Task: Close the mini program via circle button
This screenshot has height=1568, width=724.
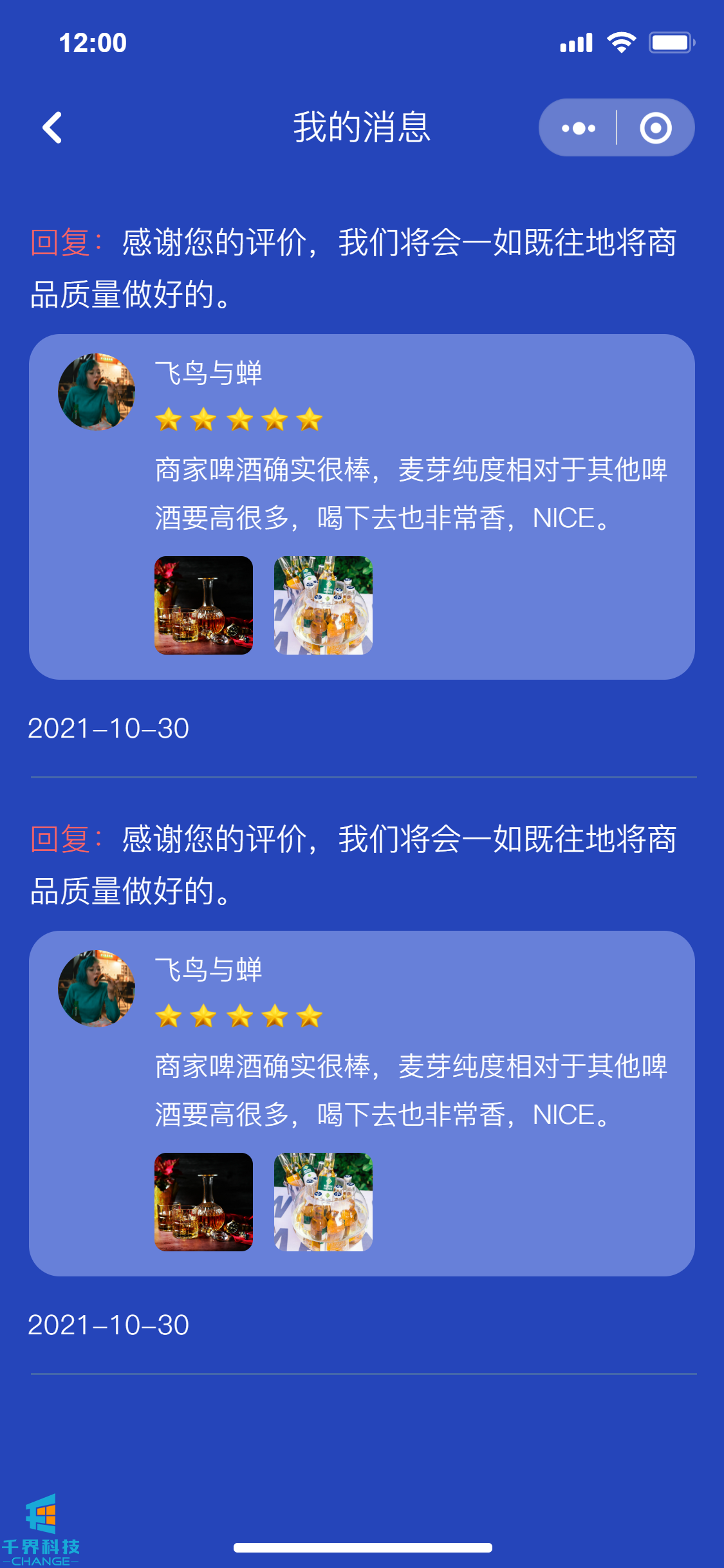Action: pos(655,128)
